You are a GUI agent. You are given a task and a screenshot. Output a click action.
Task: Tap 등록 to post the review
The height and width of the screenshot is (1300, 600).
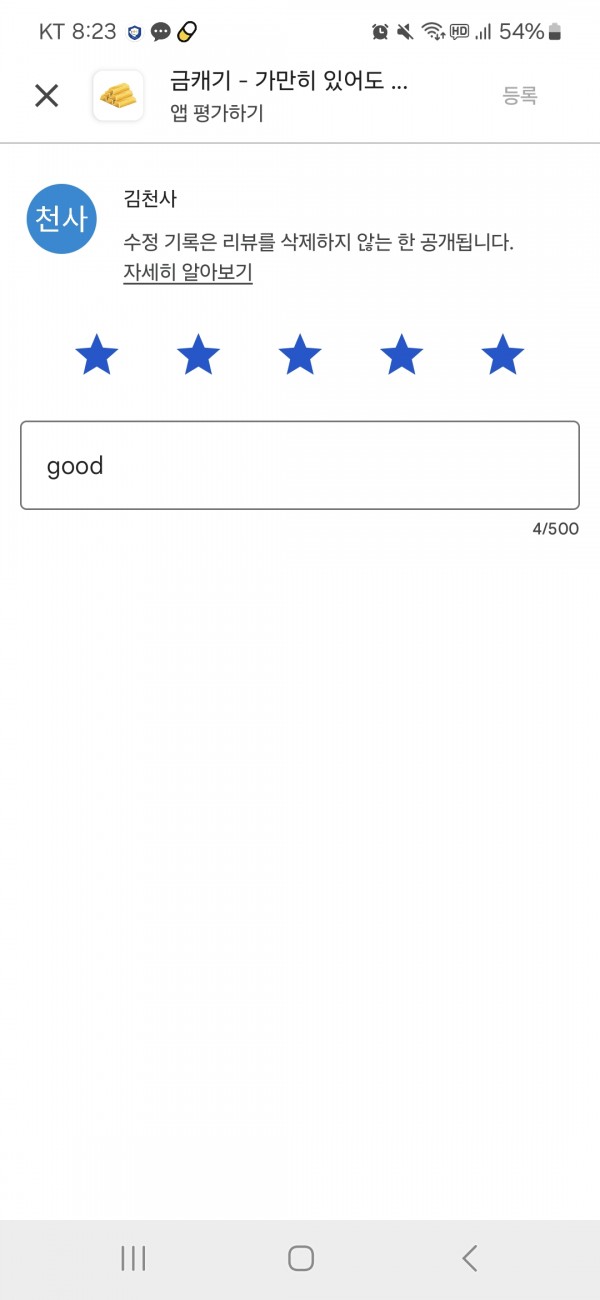coord(520,96)
